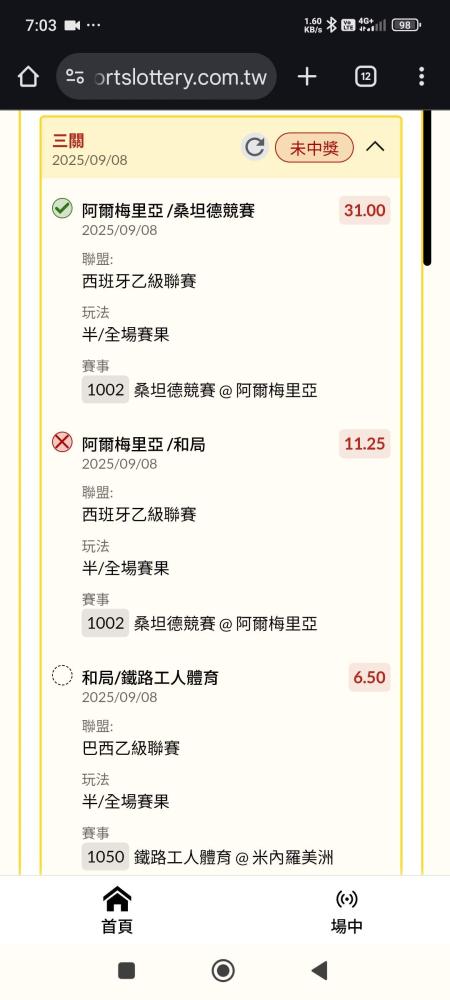Viewport: 450px width, 1000px height.
Task: Tap the system back button
Action: [319, 970]
